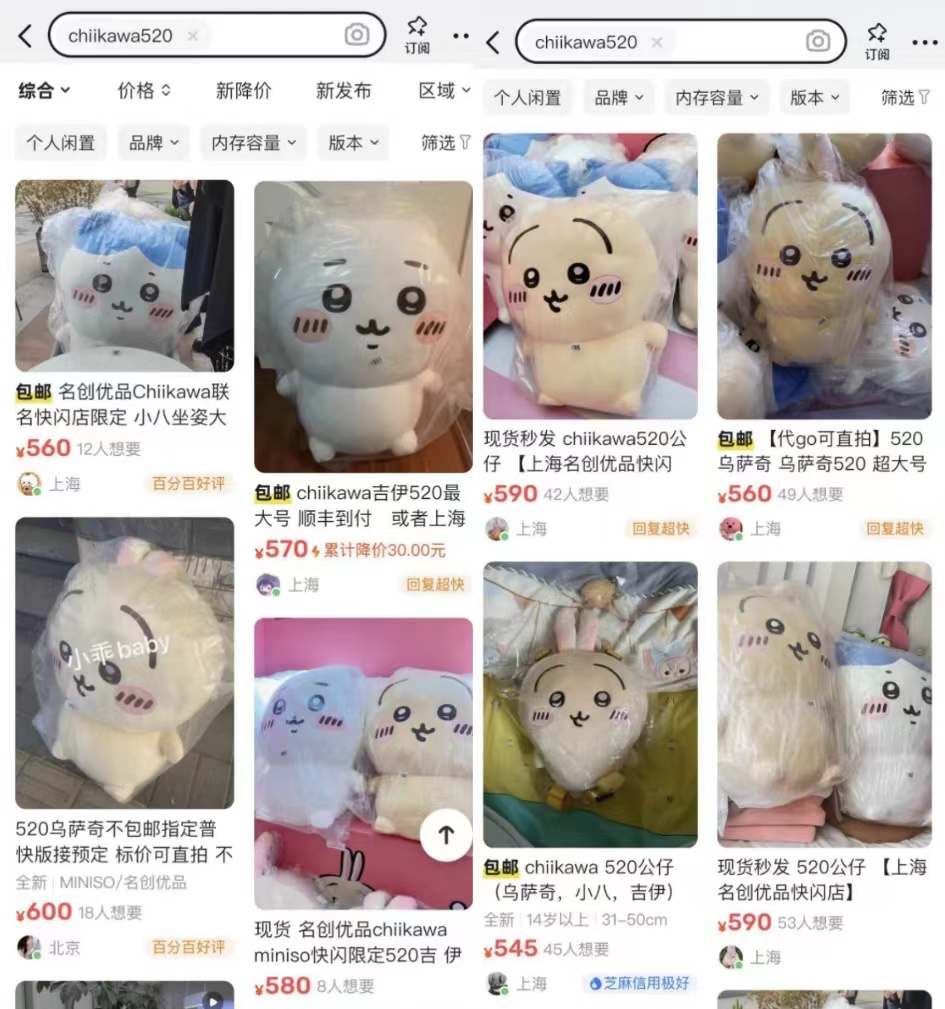Expand the 版本 version dropdown
945x1009 pixels.
click(x=352, y=142)
